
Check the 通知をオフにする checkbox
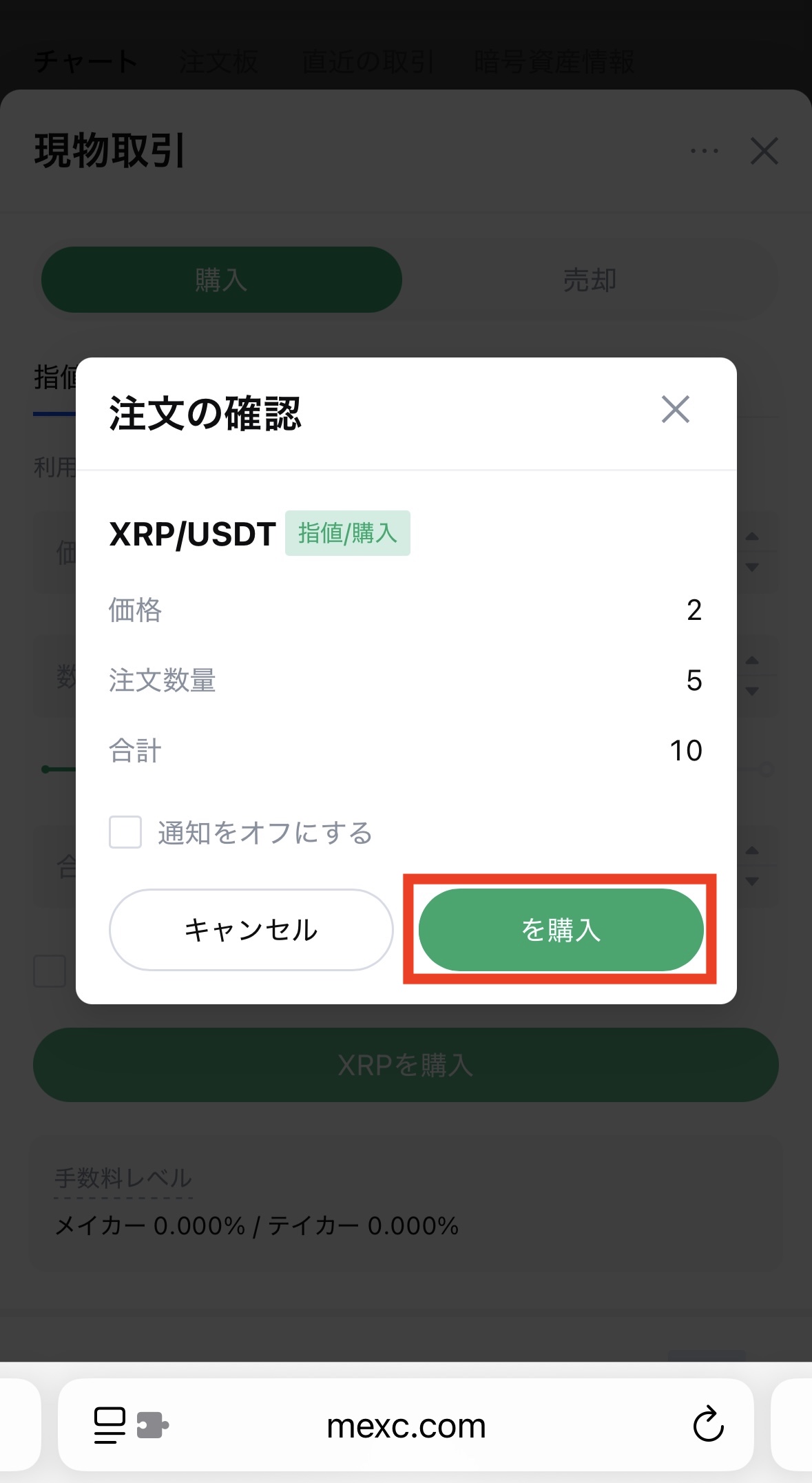125,832
